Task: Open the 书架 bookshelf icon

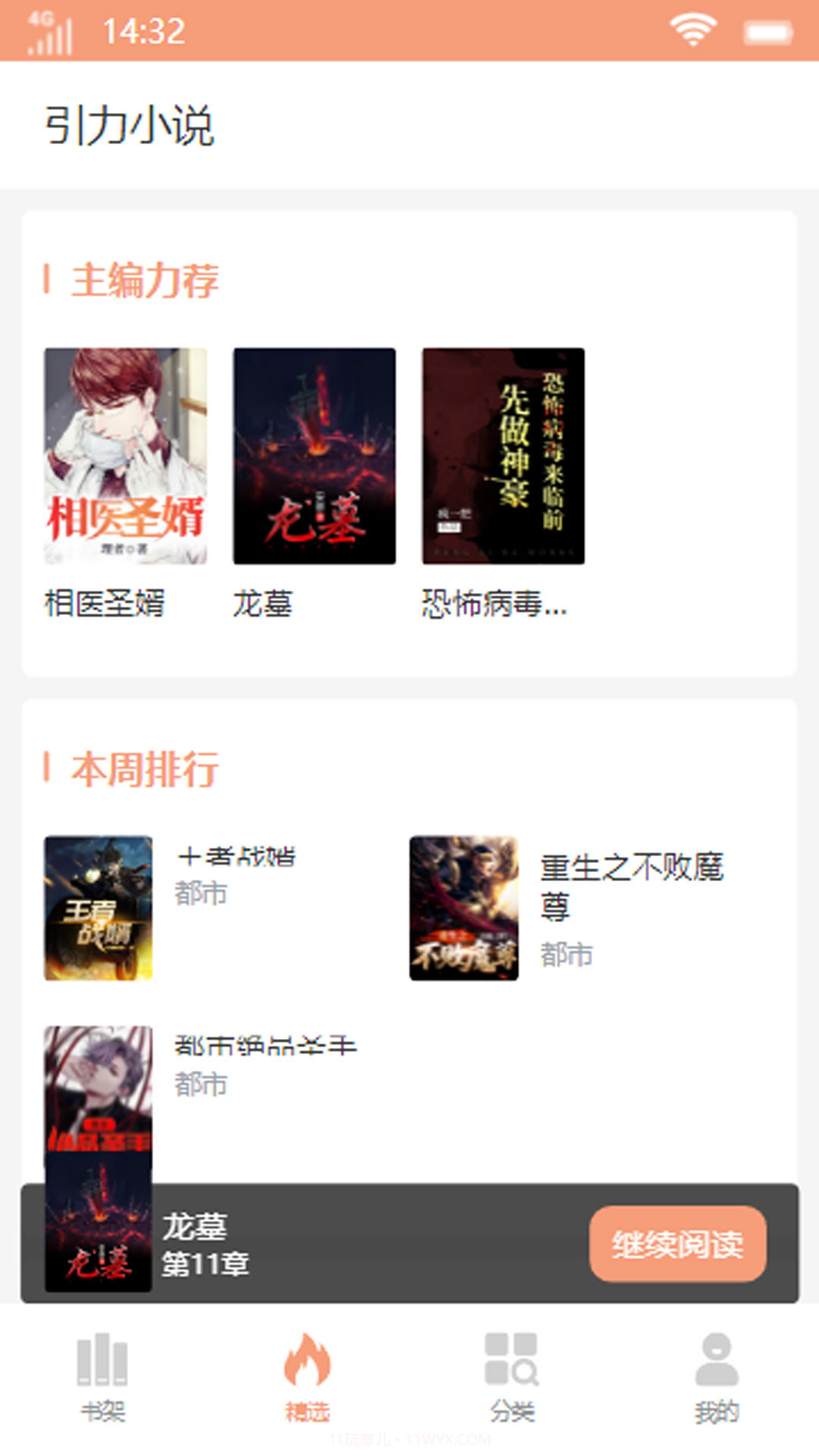Action: (102, 1361)
